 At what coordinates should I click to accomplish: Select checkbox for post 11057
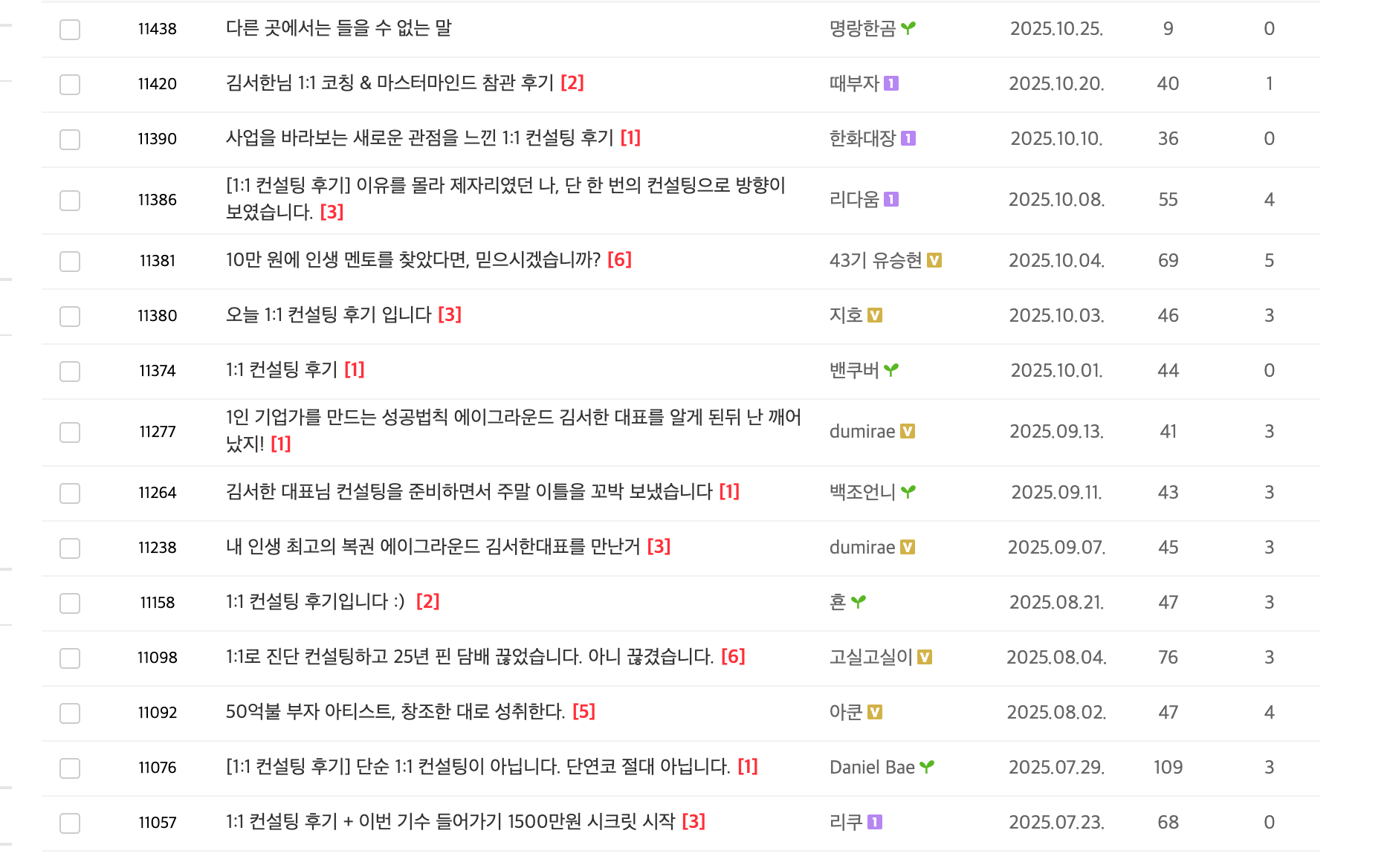70,823
